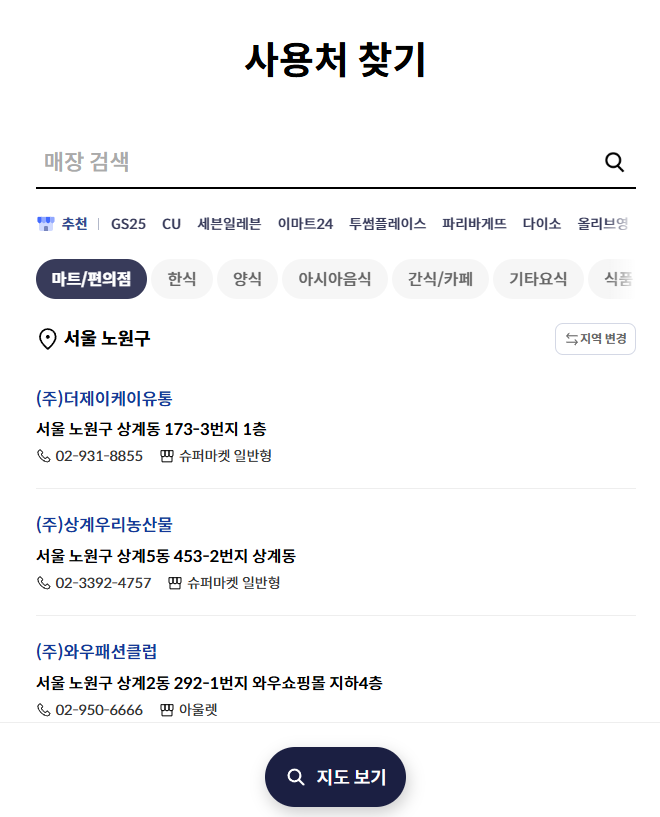Select the 다이소 brand shortcut
The width and height of the screenshot is (660, 817).
pos(542,224)
